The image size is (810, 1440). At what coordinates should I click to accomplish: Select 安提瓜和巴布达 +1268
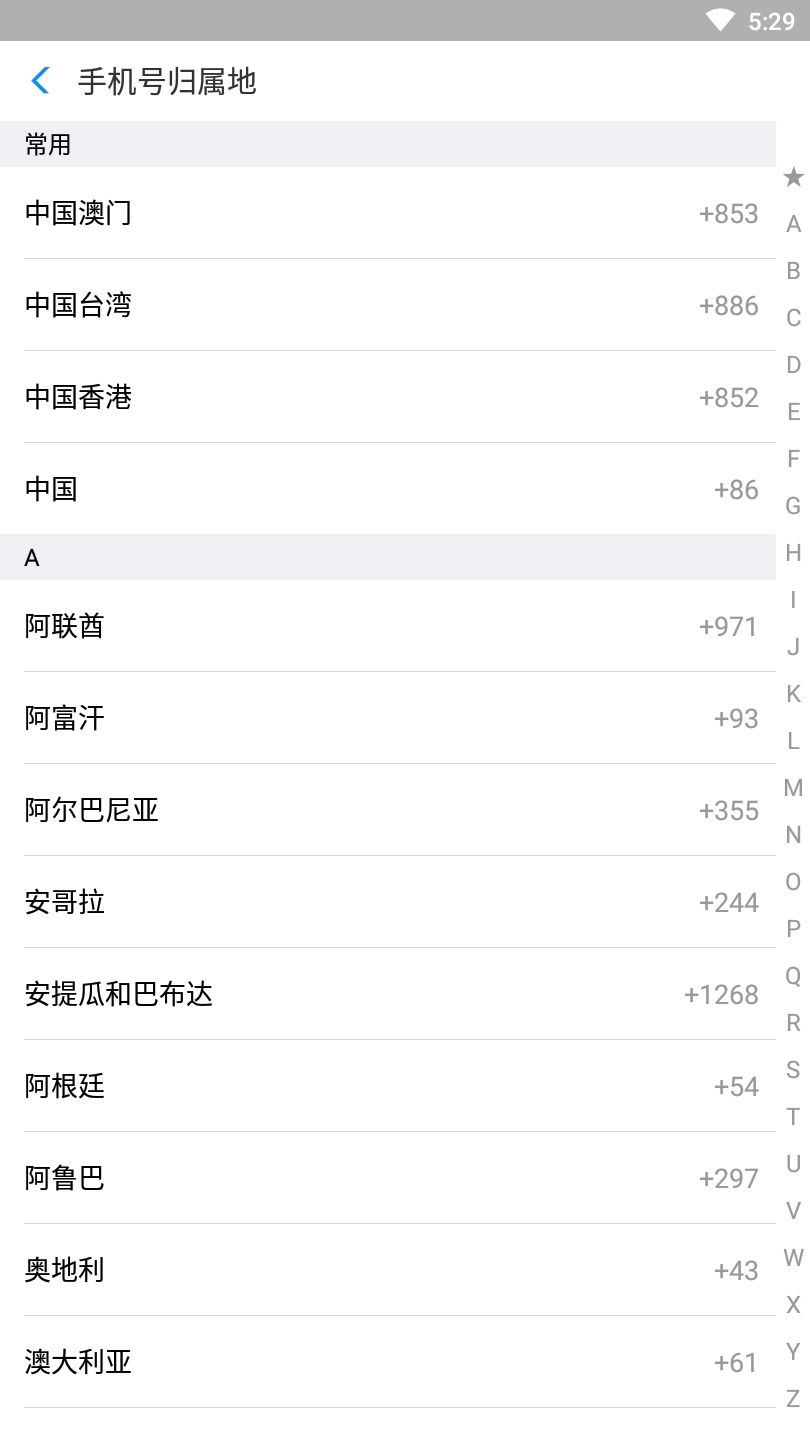388,994
